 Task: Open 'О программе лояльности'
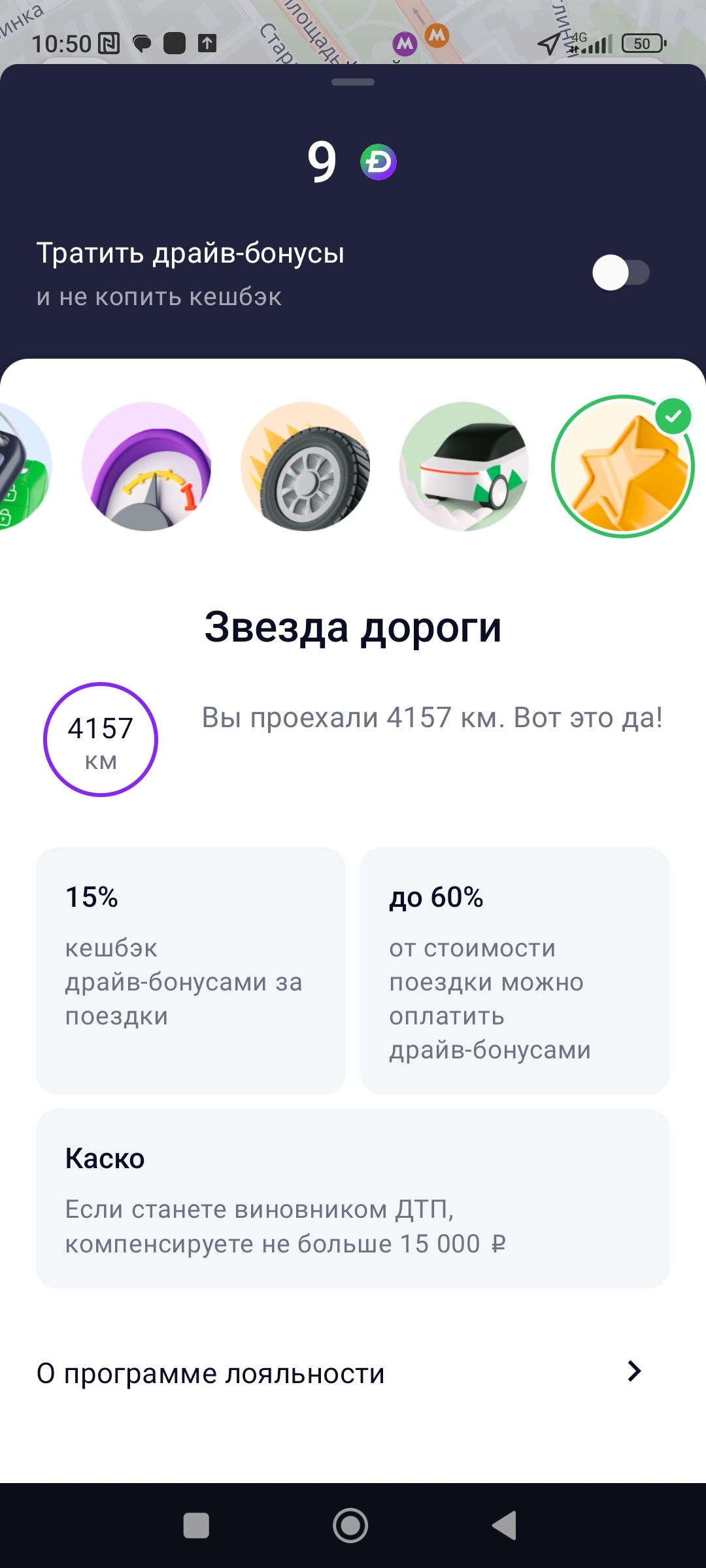pos(340,1372)
